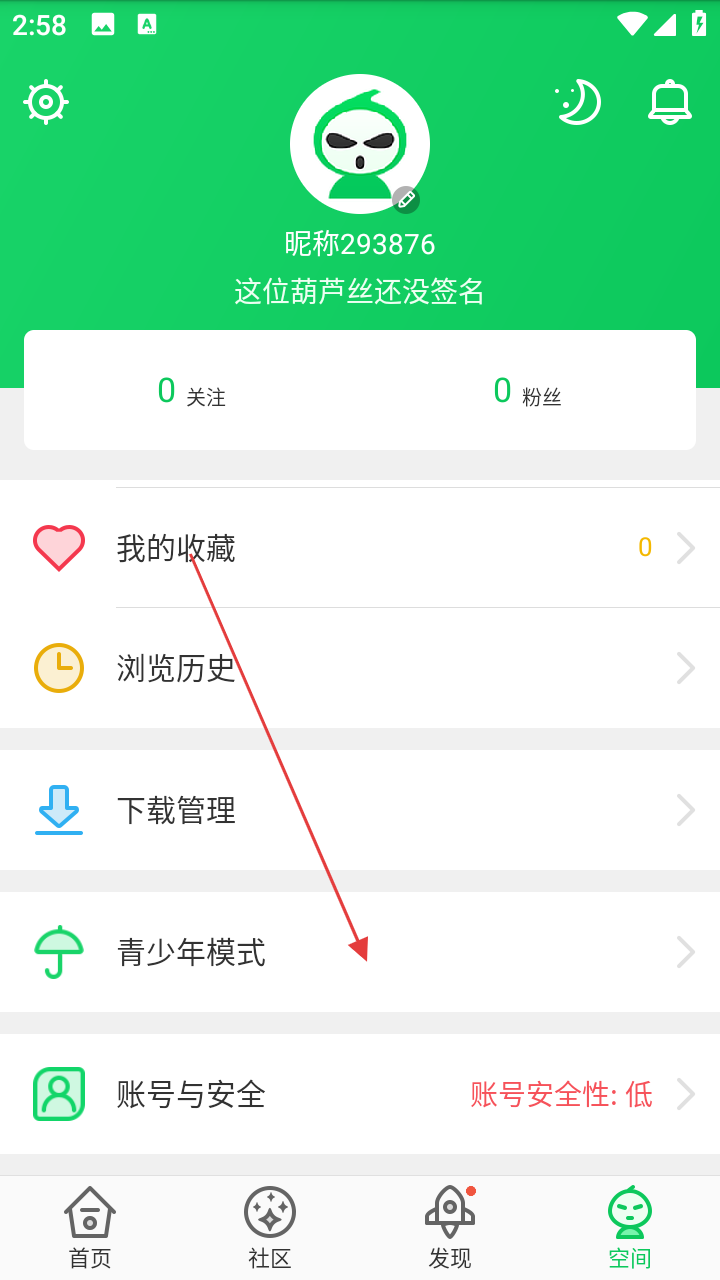
Task: Switch to the 社区 community tab
Action: pyautogui.click(x=270, y=1228)
